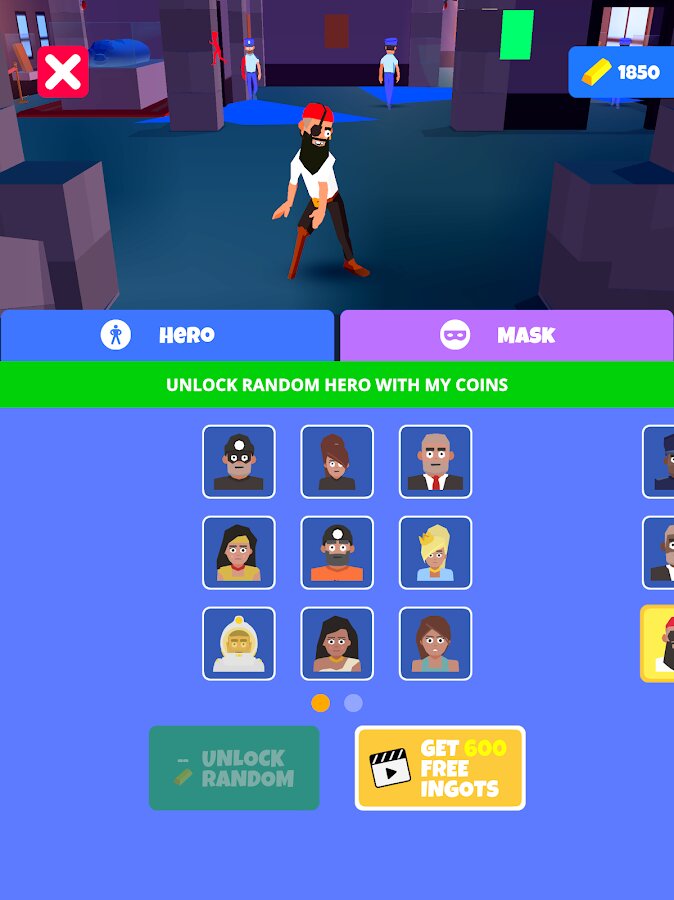Screen dimensions: 674x900
Task: Select the white hazmat suit hero
Action: pyautogui.click(x=239, y=644)
